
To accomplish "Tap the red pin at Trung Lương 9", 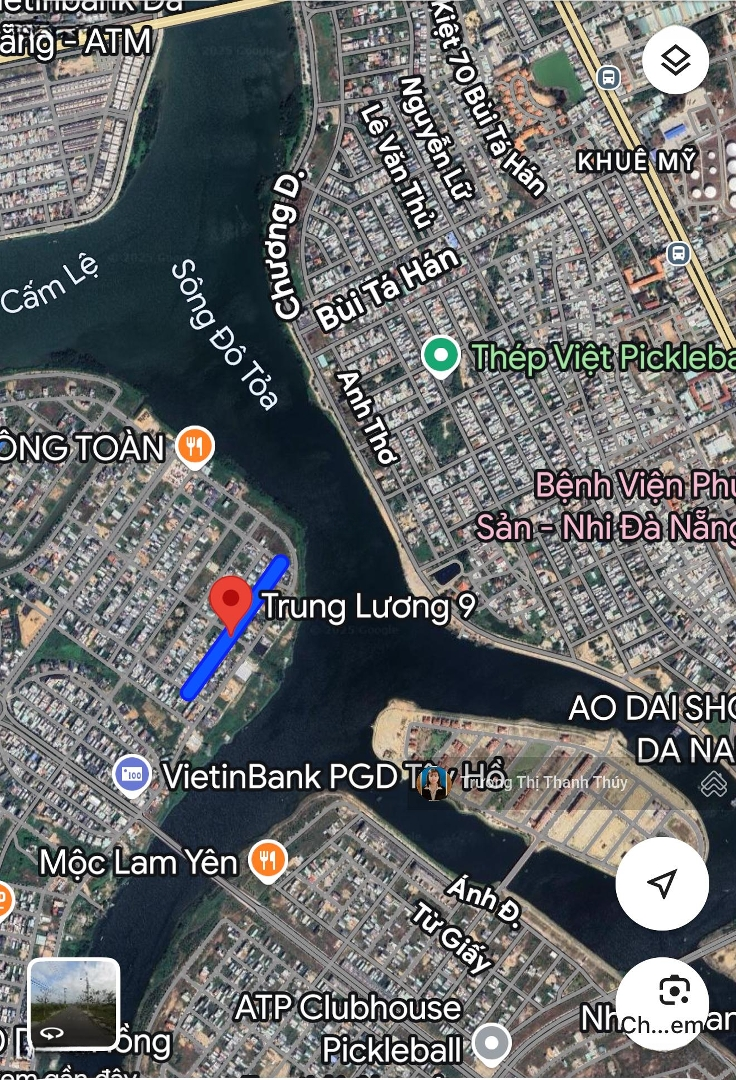I will [231, 603].
